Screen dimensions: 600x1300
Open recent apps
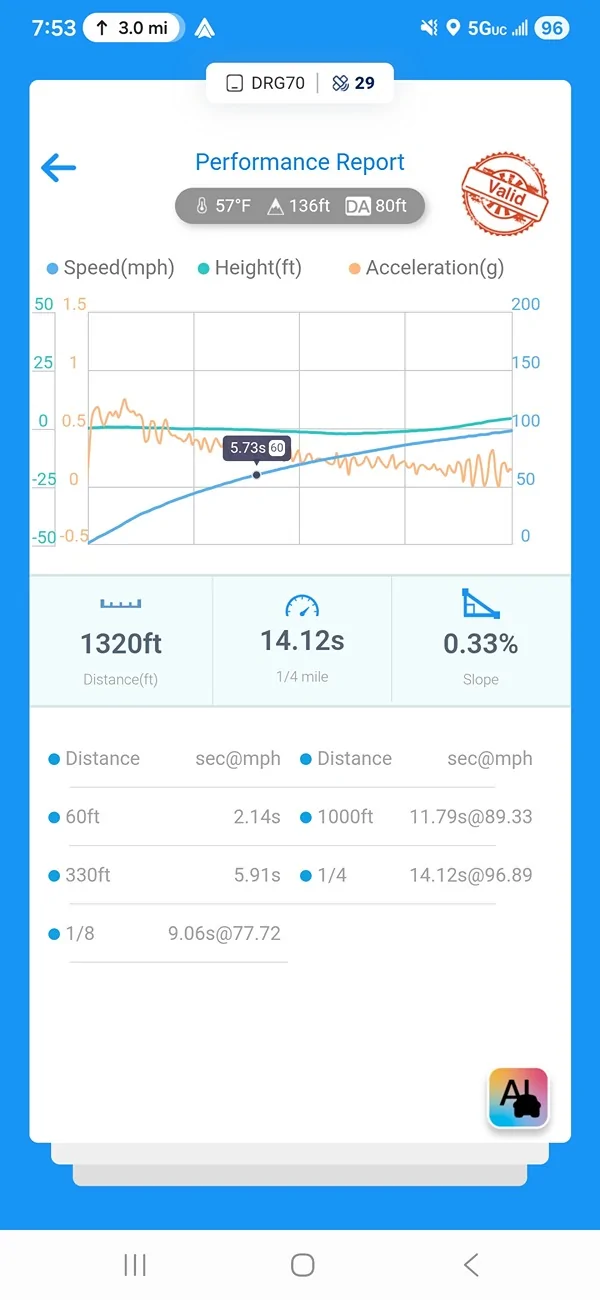pyautogui.click(x=135, y=1265)
